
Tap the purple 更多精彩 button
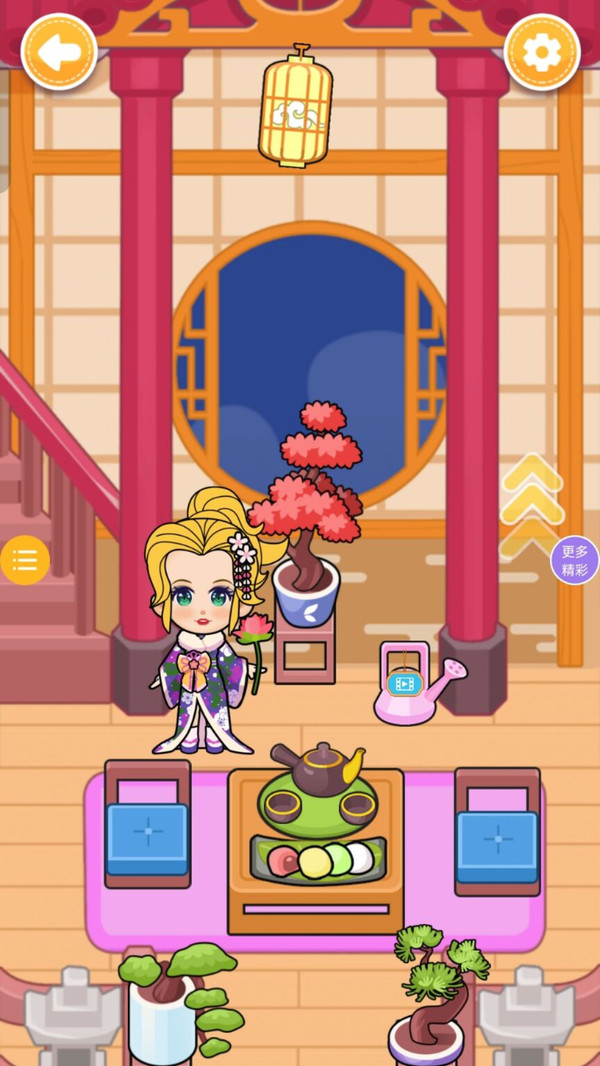pyautogui.click(x=574, y=561)
